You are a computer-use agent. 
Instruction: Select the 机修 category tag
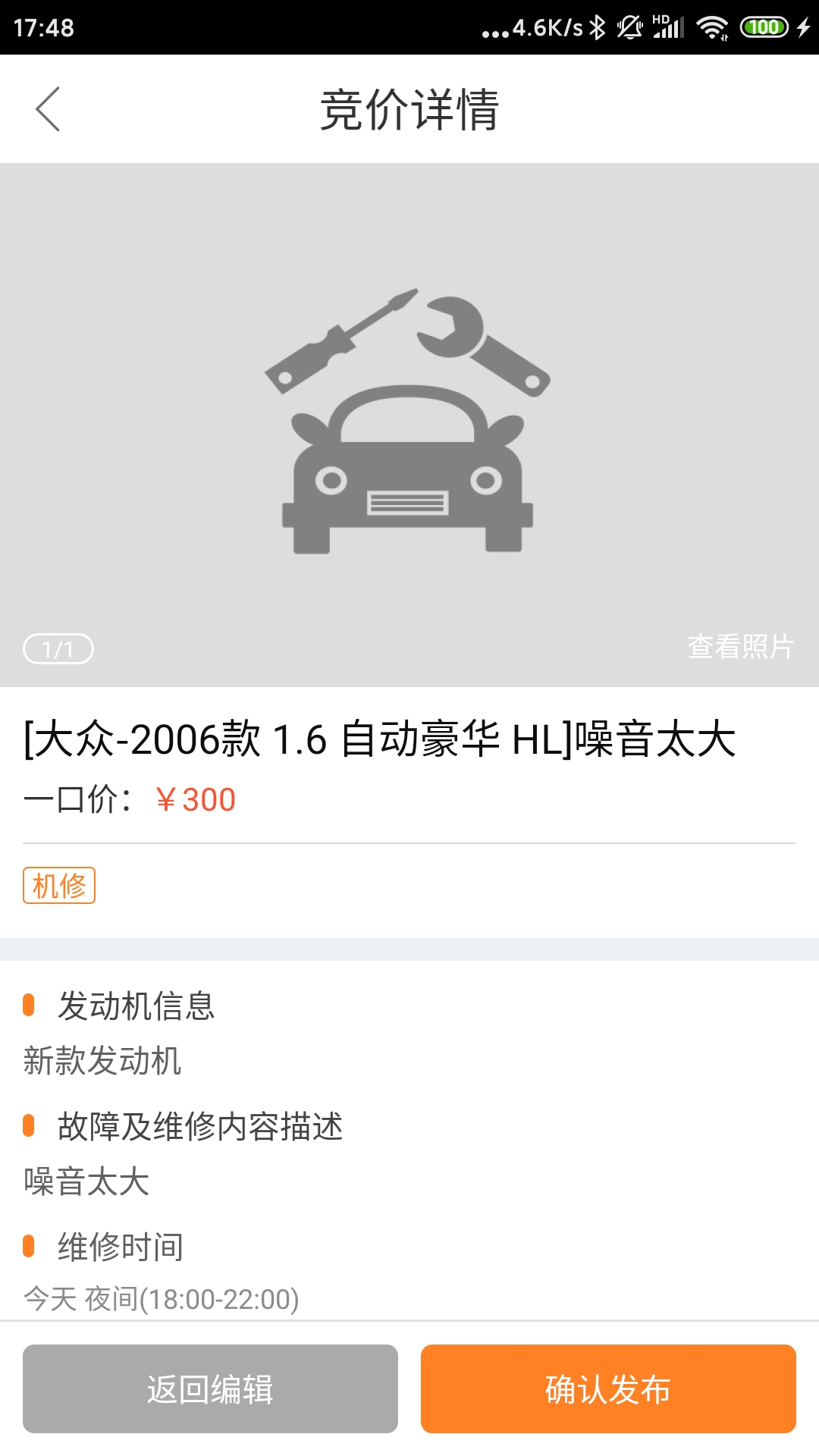(x=59, y=884)
